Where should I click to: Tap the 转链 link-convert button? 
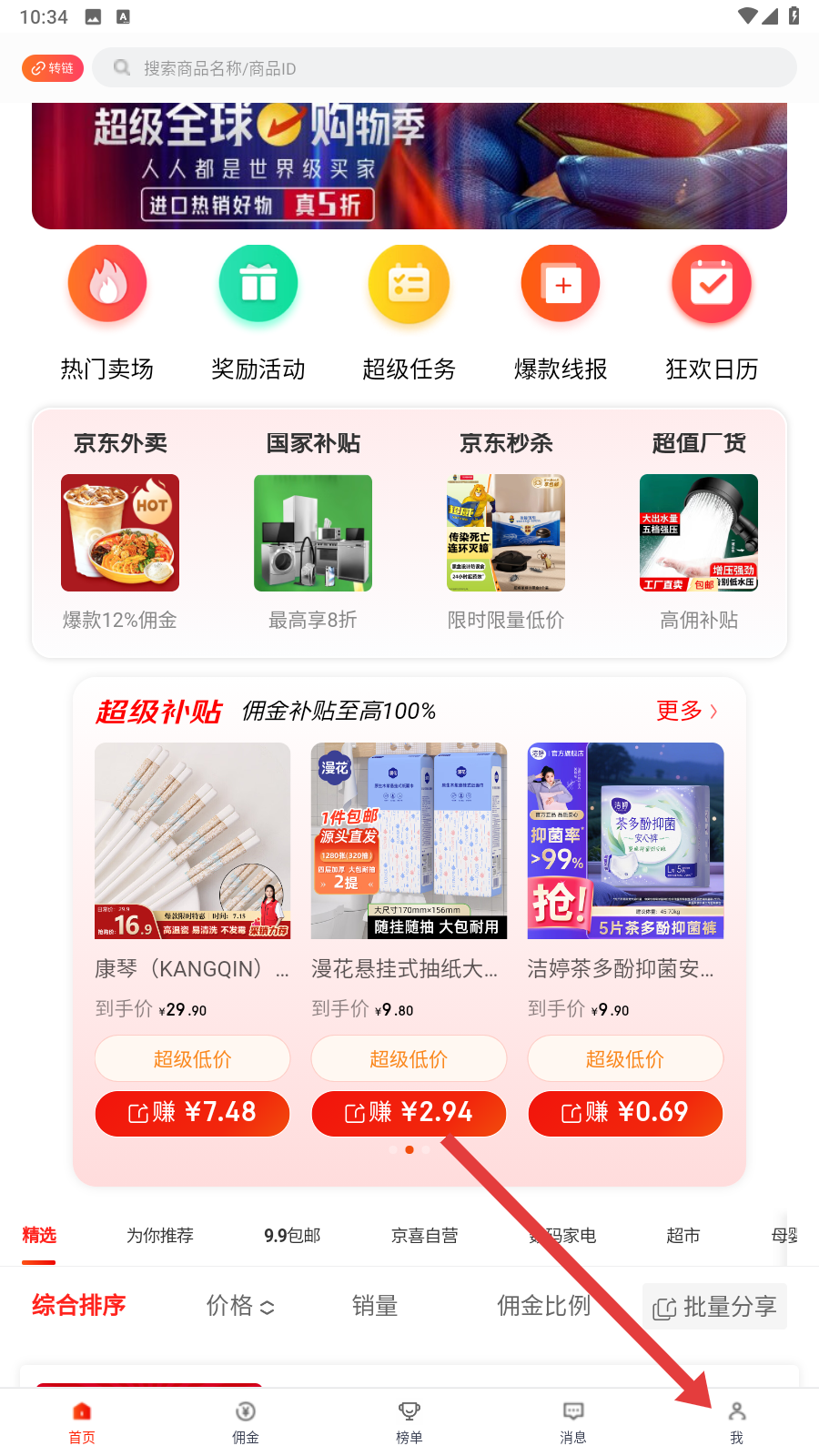(x=53, y=68)
